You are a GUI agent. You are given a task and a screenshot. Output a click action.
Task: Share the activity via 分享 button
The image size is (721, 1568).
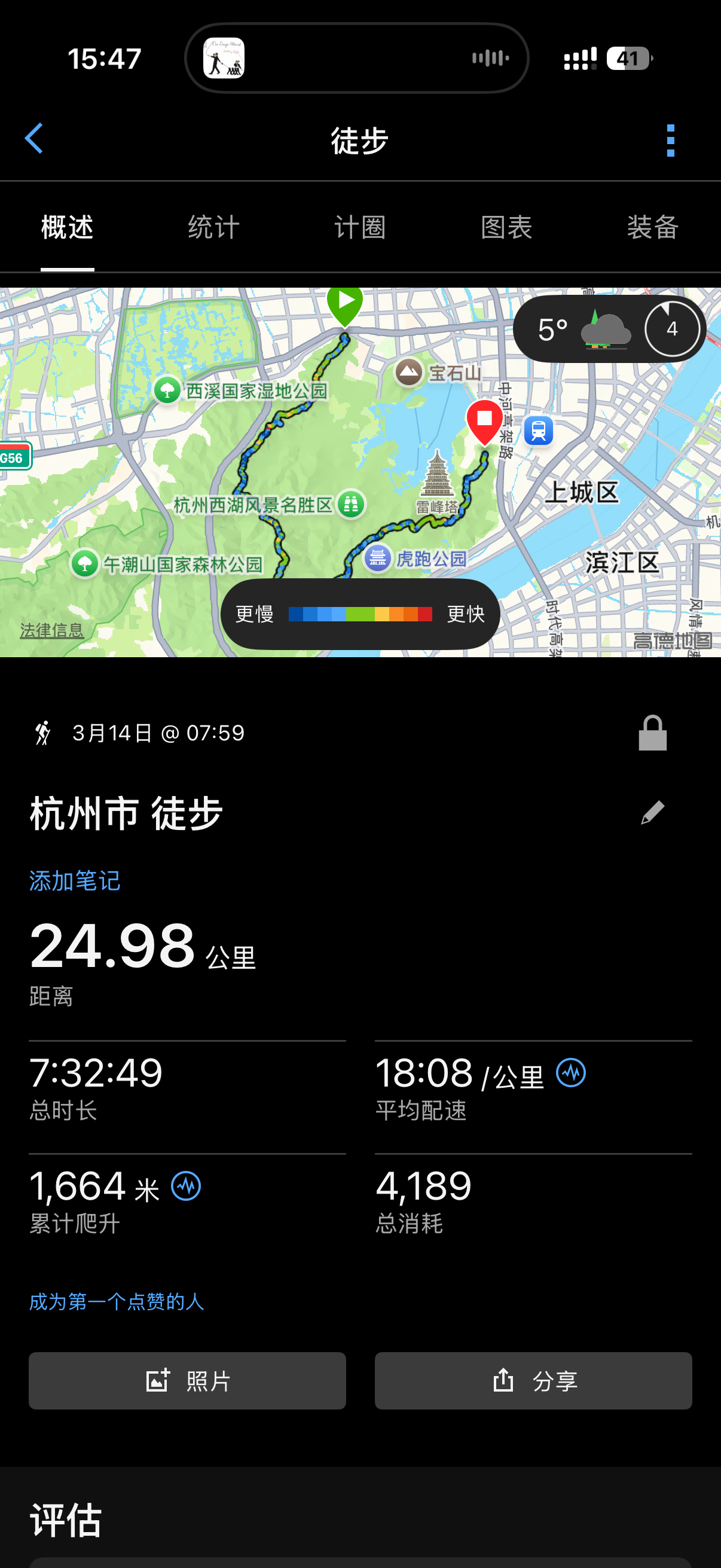(x=534, y=1380)
